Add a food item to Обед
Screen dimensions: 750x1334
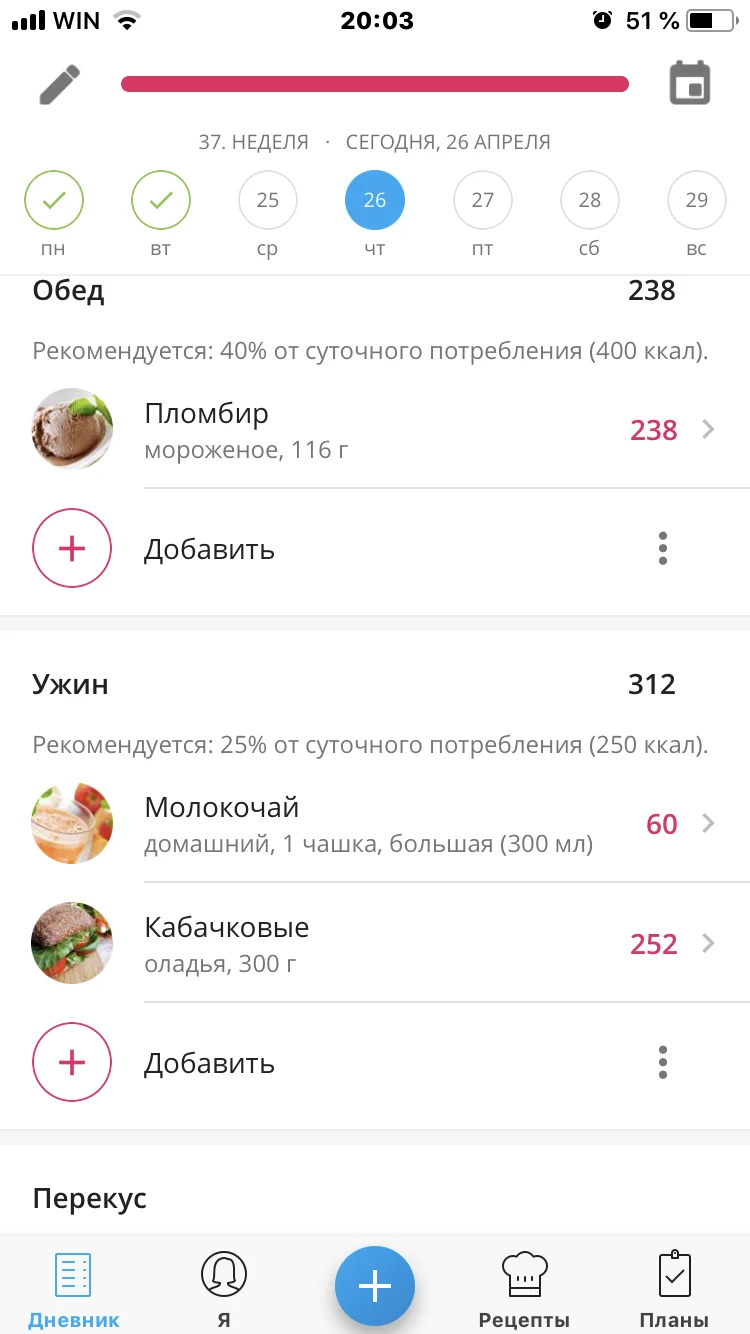[x=72, y=548]
